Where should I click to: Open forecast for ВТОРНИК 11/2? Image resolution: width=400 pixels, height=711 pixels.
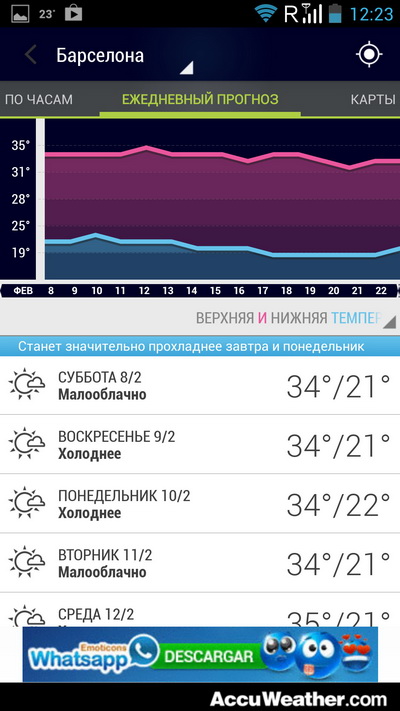tap(200, 563)
